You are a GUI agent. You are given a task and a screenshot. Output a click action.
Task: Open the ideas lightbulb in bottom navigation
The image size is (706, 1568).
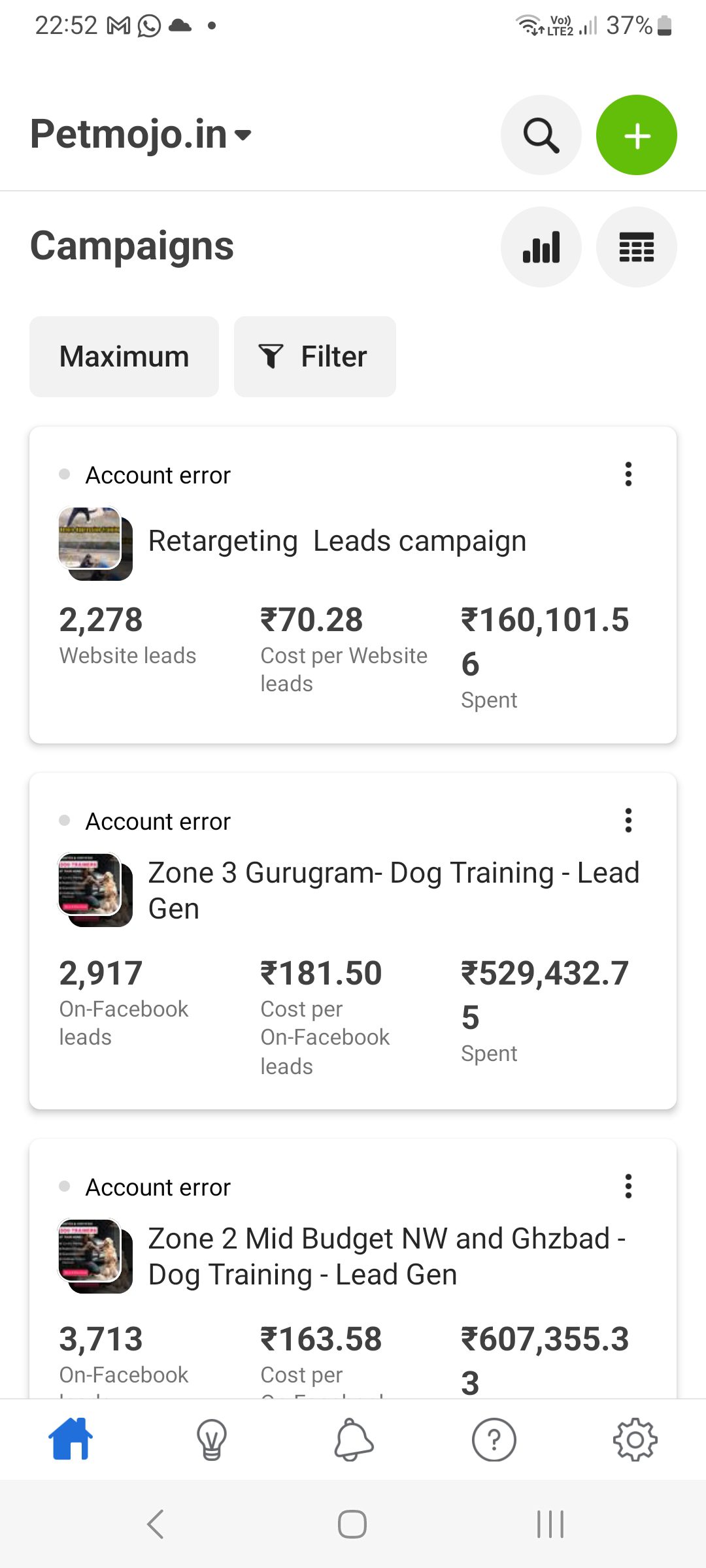(x=211, y=1439)
